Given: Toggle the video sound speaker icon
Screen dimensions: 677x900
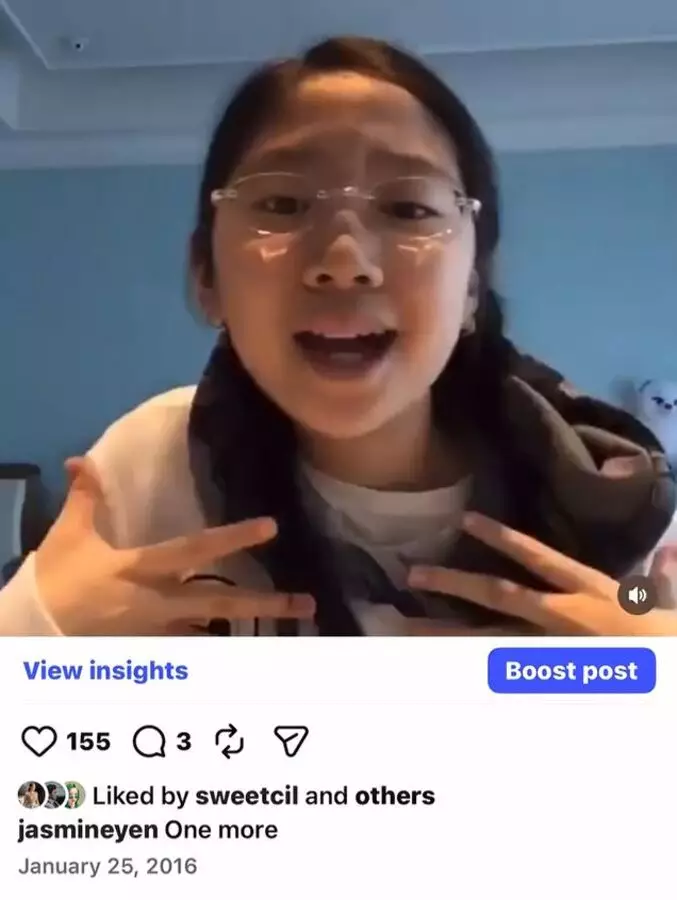Looking at the screenshot, I should click(638, 596).
